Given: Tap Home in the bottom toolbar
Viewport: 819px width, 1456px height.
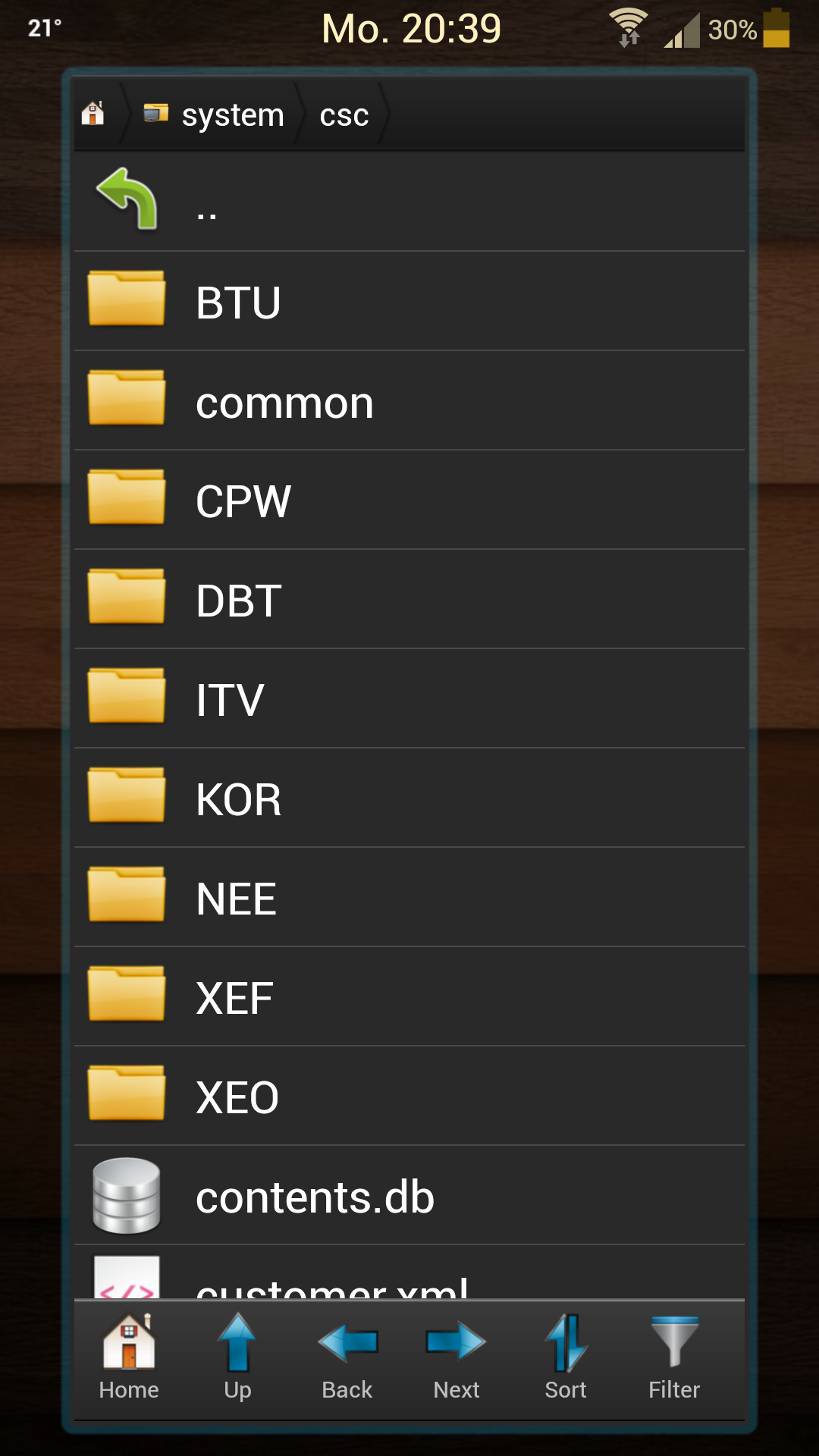Looking at the screenshot, I should point(129,1357).
